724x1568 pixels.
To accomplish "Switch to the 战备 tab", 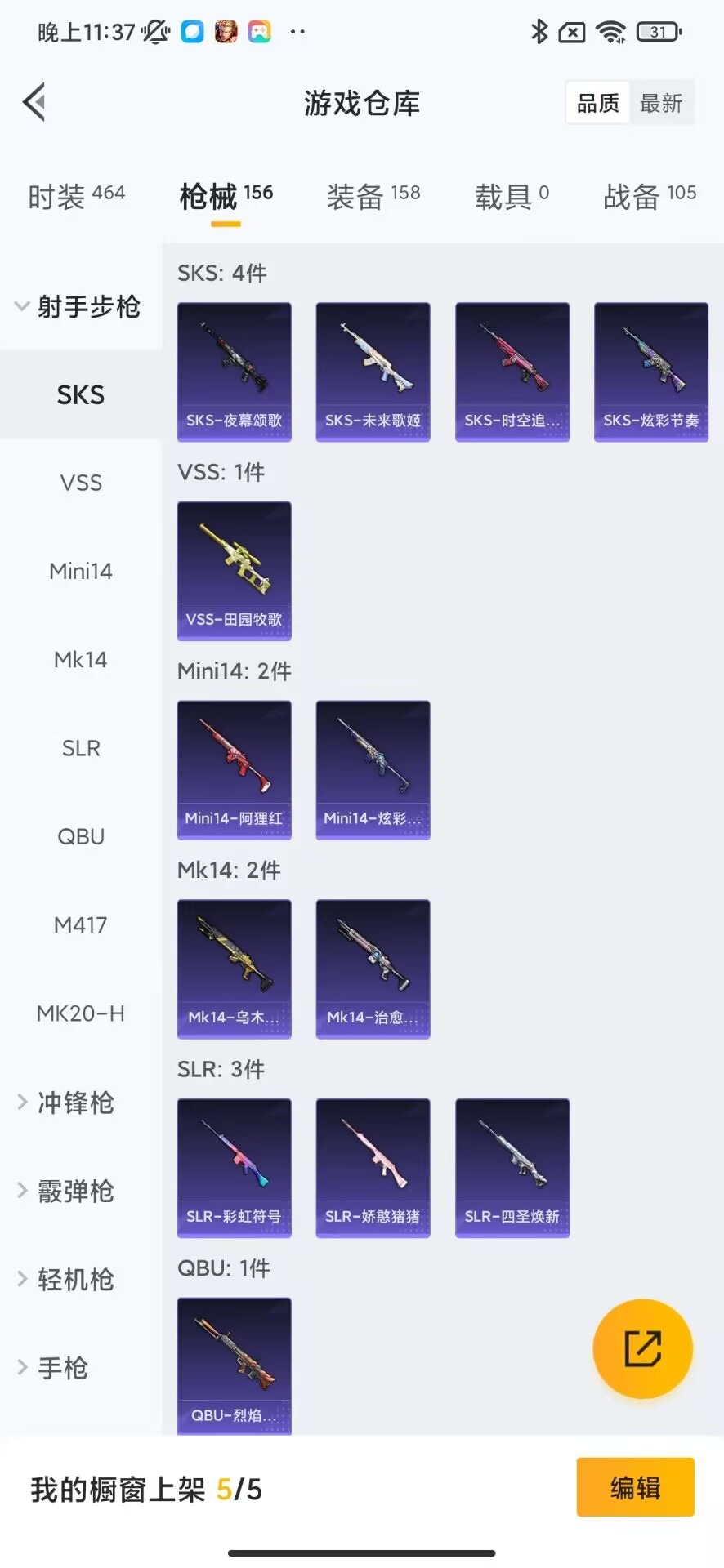I will (x=650, y=196).
